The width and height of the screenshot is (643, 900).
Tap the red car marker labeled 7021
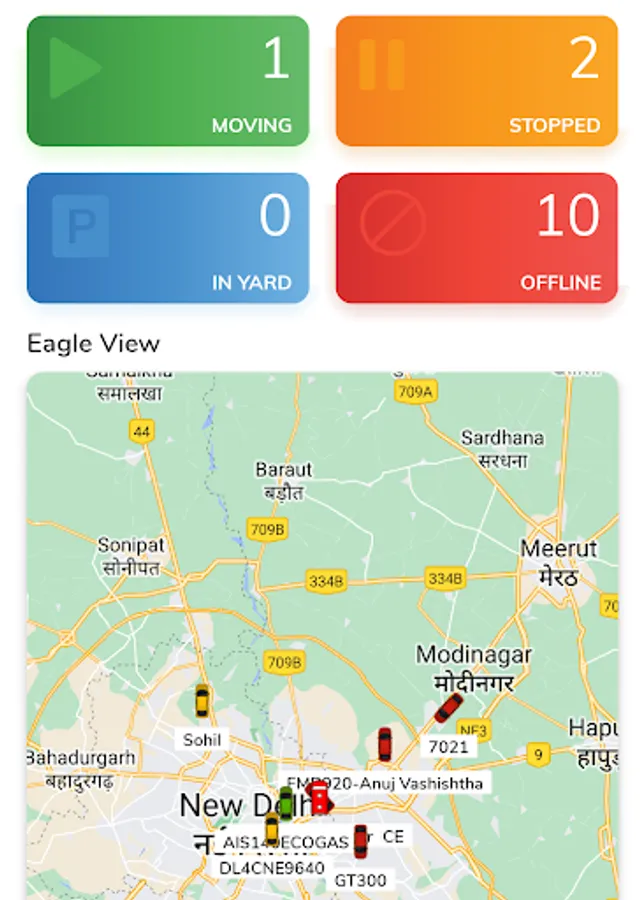(x=448, y=708)
